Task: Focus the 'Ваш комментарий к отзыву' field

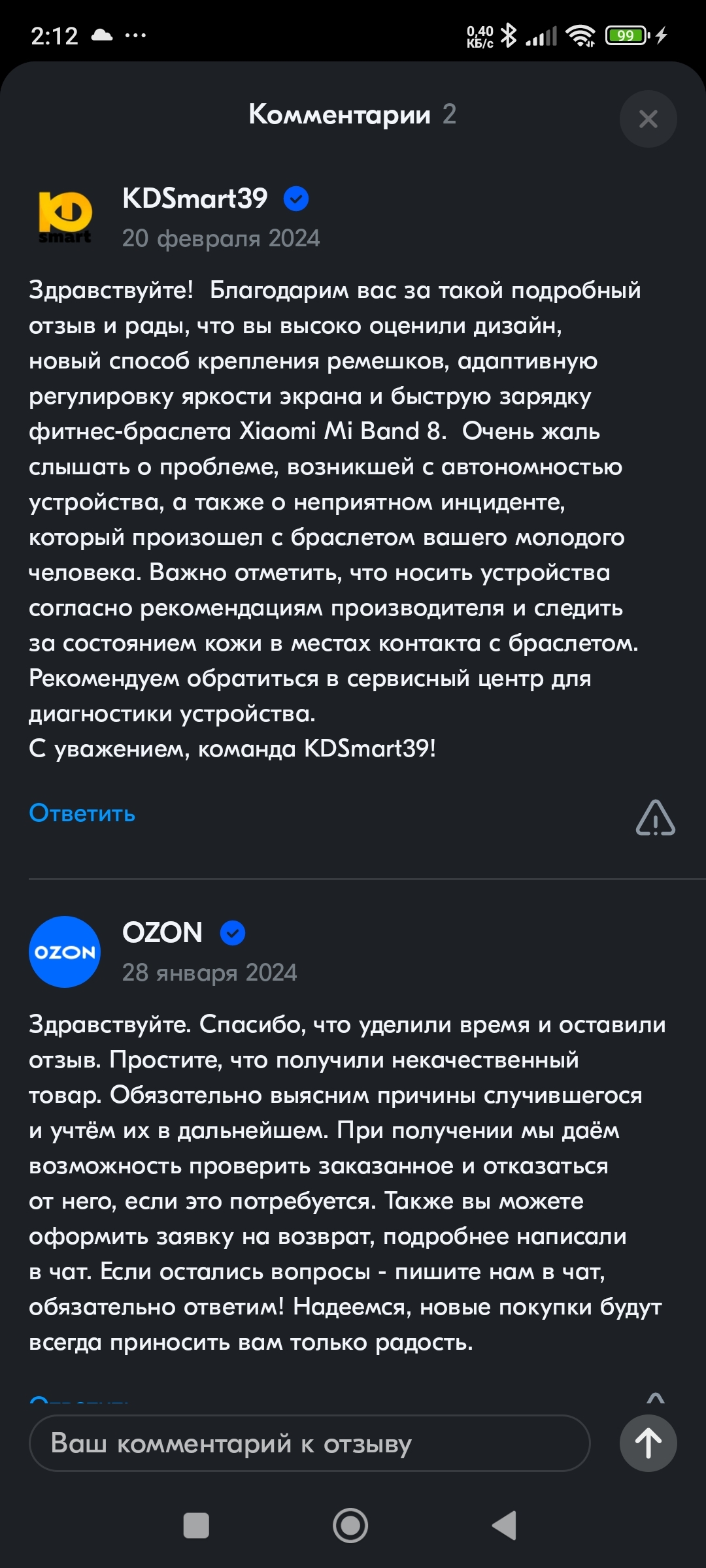Action: point(310,1443)
